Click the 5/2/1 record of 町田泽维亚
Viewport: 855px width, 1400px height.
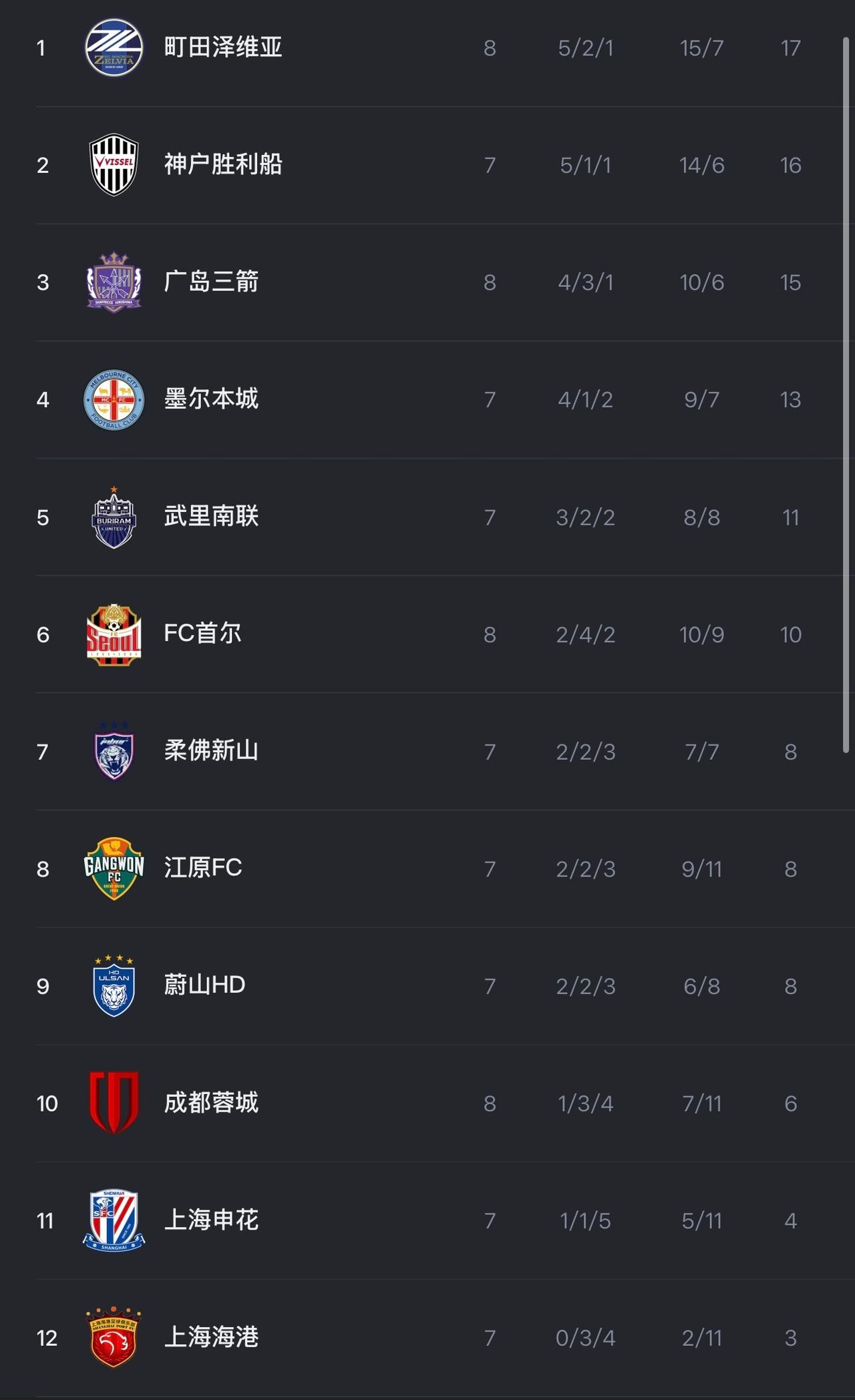pos(586,47)
